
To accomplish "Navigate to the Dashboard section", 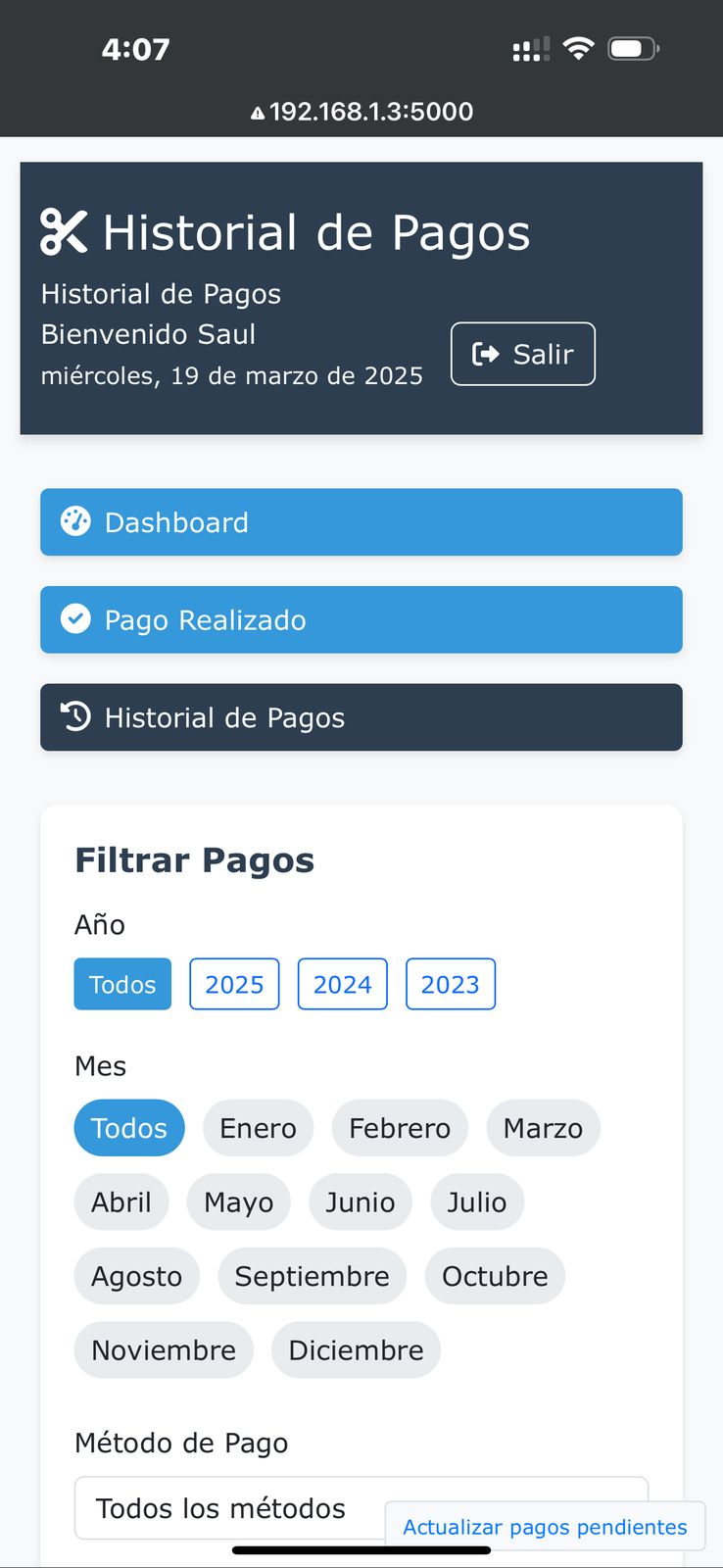I will coord(361,521).
